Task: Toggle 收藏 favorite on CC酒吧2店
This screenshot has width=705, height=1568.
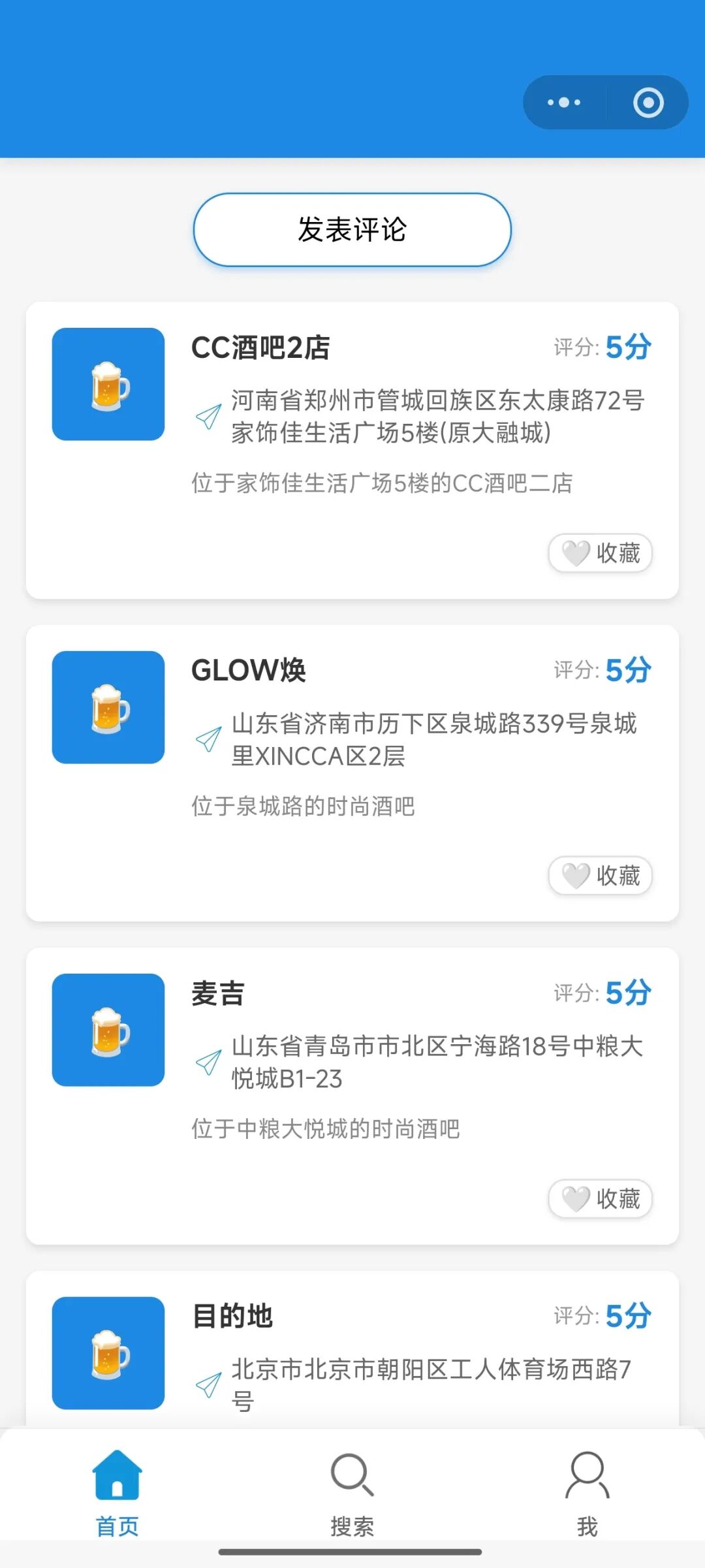Action: tap(599, 553)
